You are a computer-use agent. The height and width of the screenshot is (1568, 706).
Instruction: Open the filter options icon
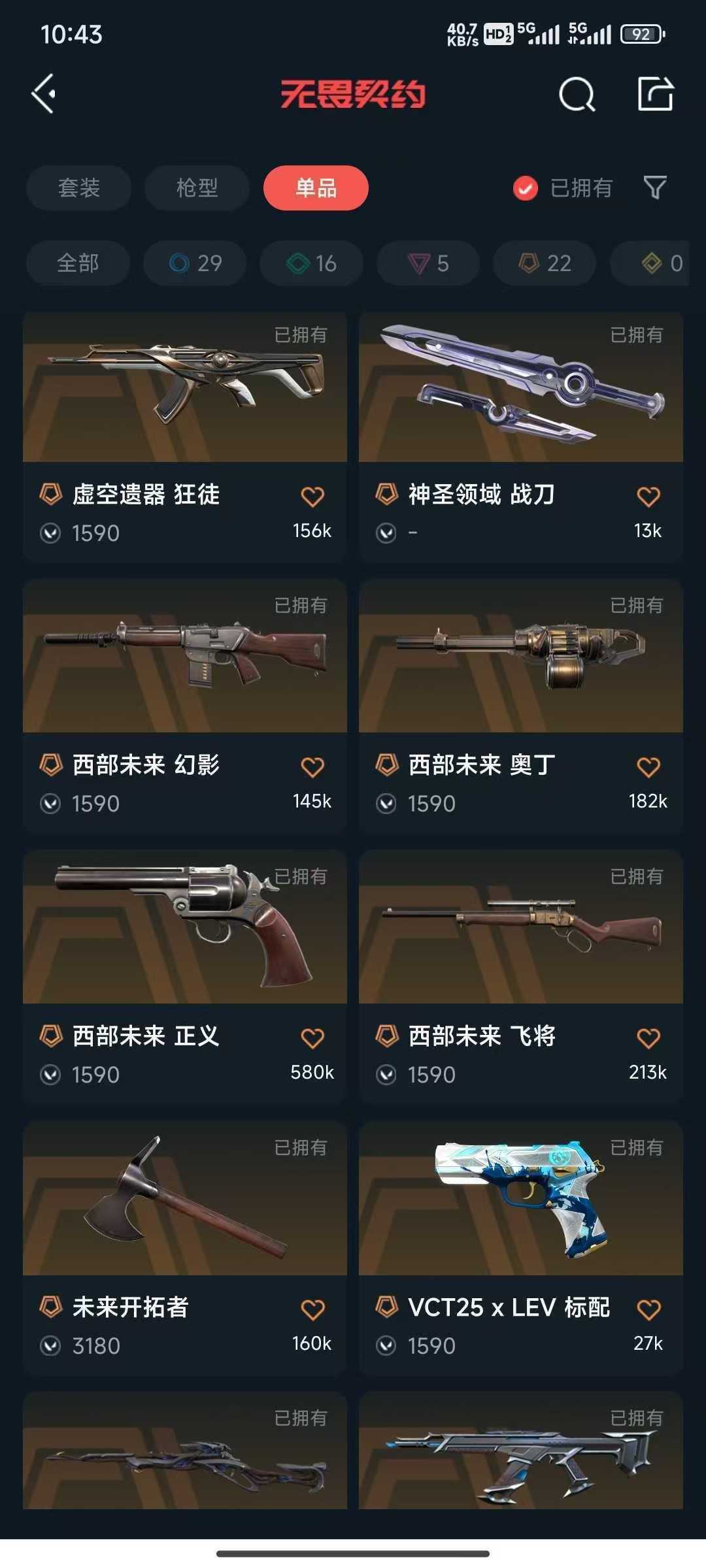point(656,188)
